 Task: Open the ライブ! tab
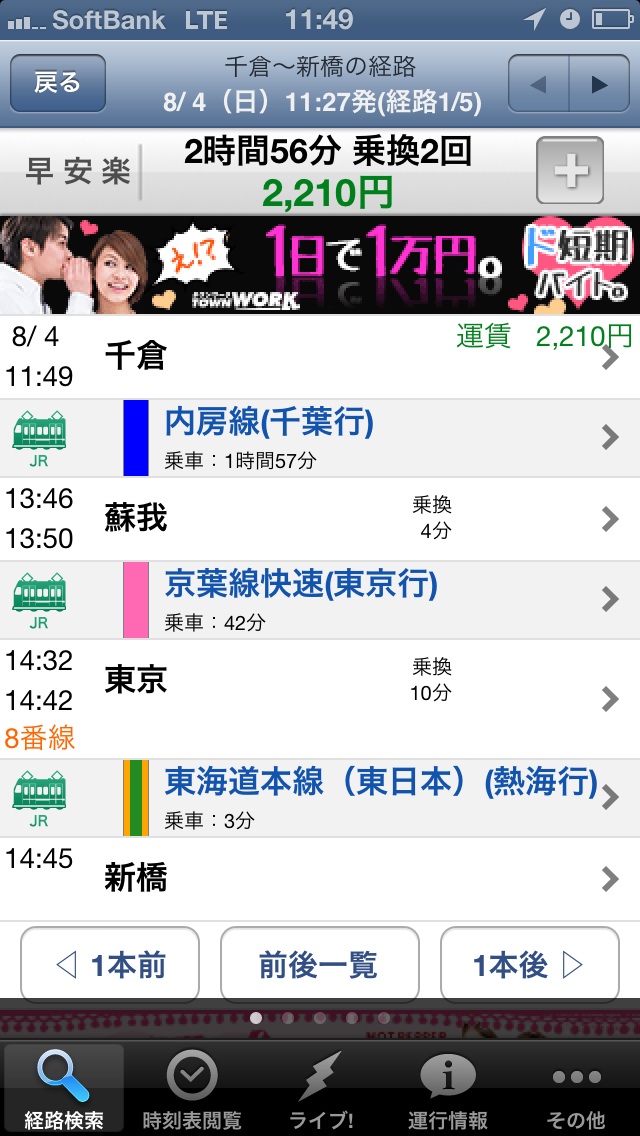coord(320,1090)
